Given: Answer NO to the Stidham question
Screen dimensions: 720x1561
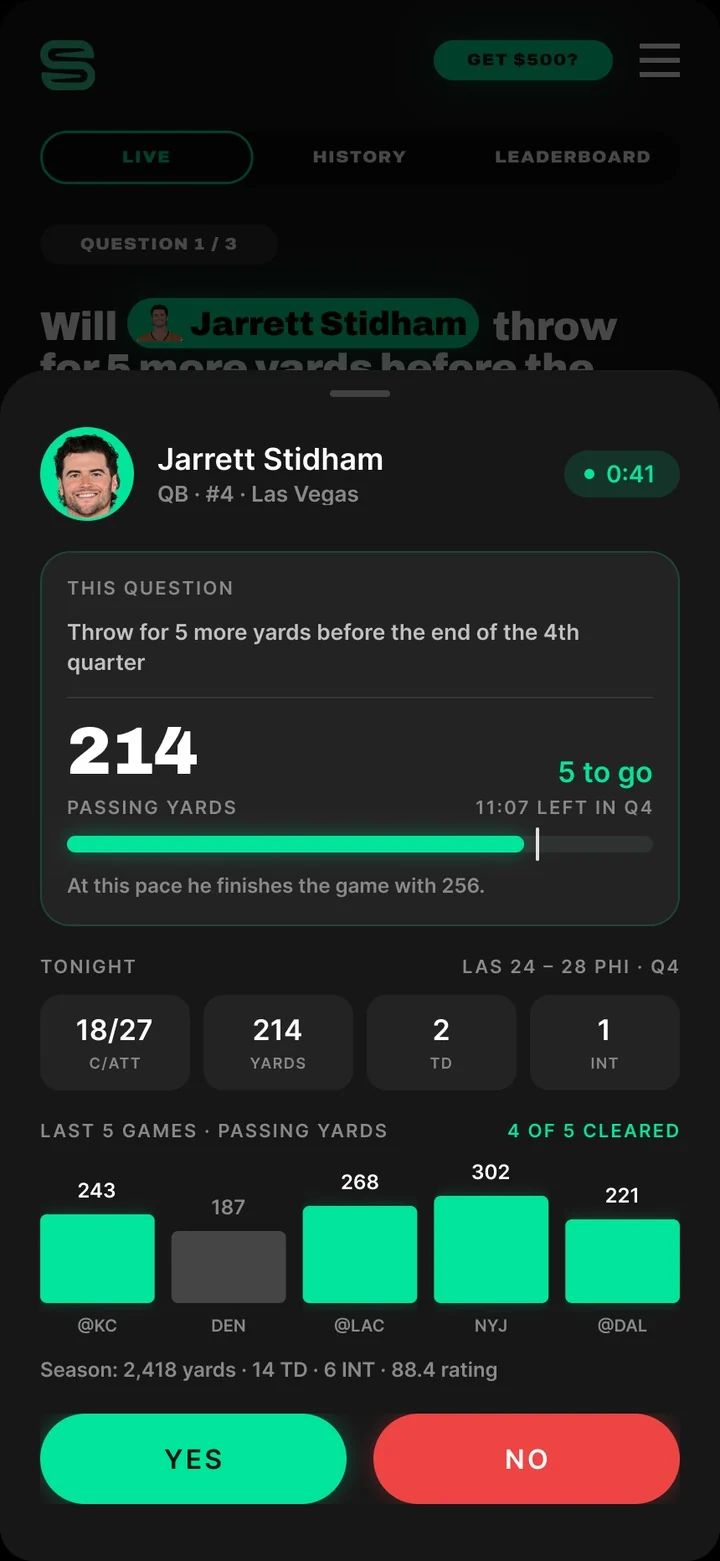Looking at the screenshot, I should click(526, 1458).
